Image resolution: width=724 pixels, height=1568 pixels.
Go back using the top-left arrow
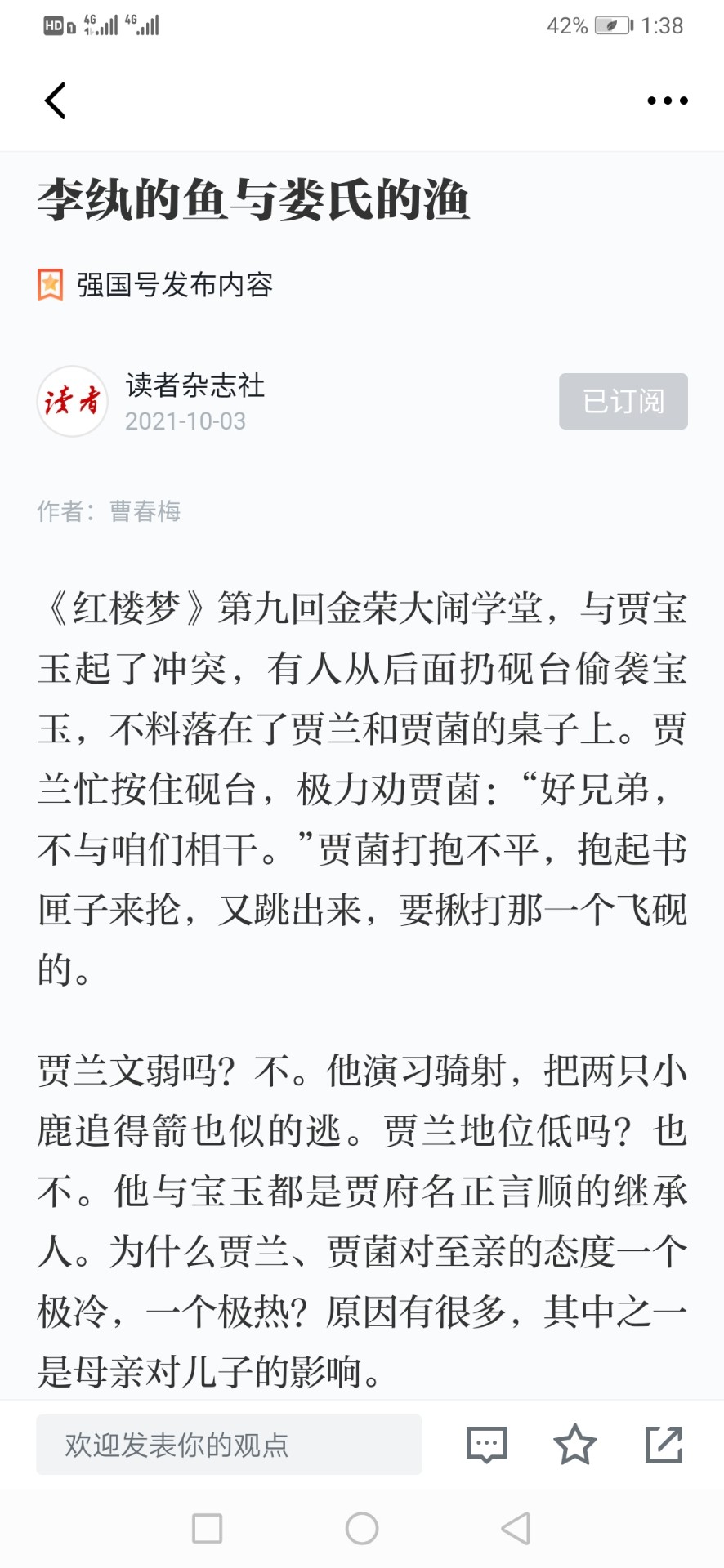coord(55,100)
